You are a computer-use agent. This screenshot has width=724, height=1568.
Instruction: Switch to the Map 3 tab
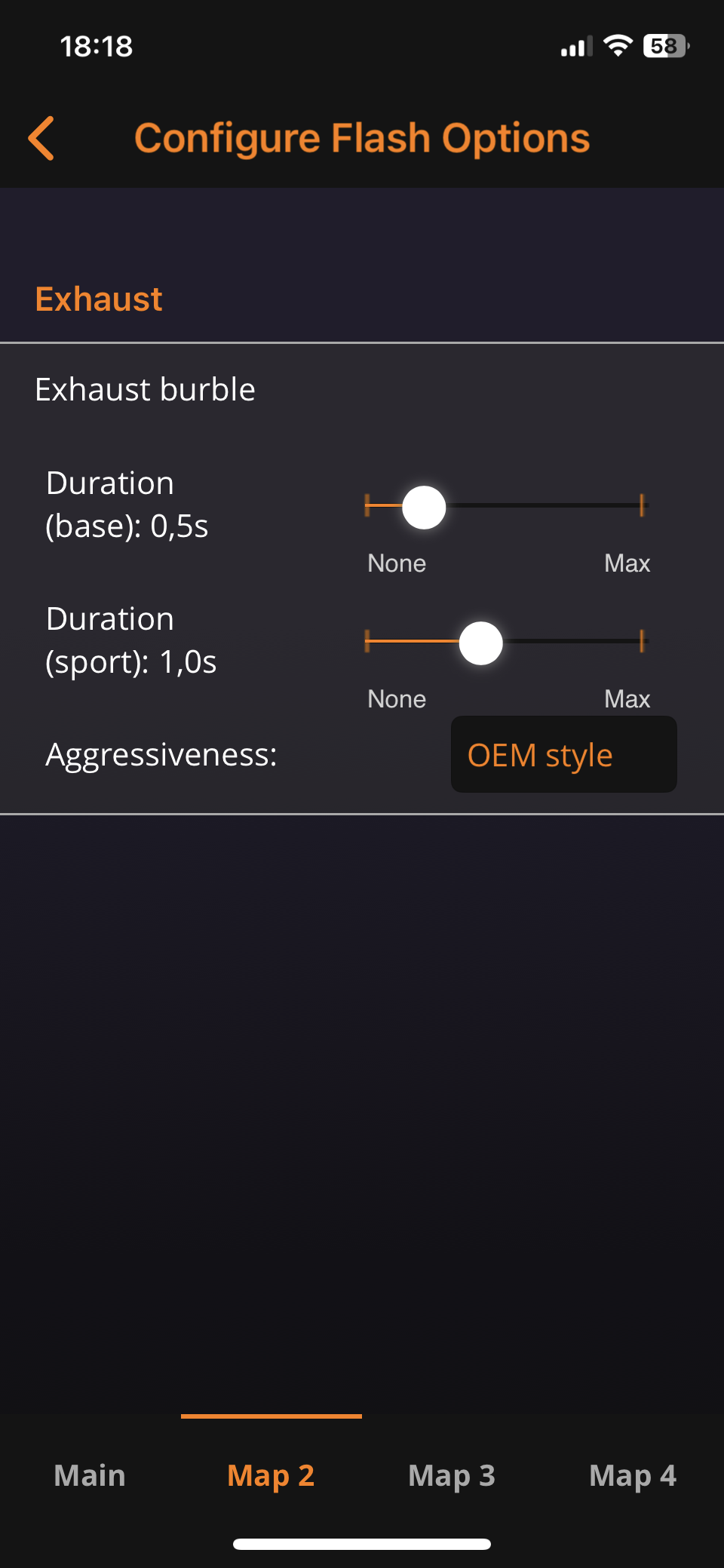452,1475
